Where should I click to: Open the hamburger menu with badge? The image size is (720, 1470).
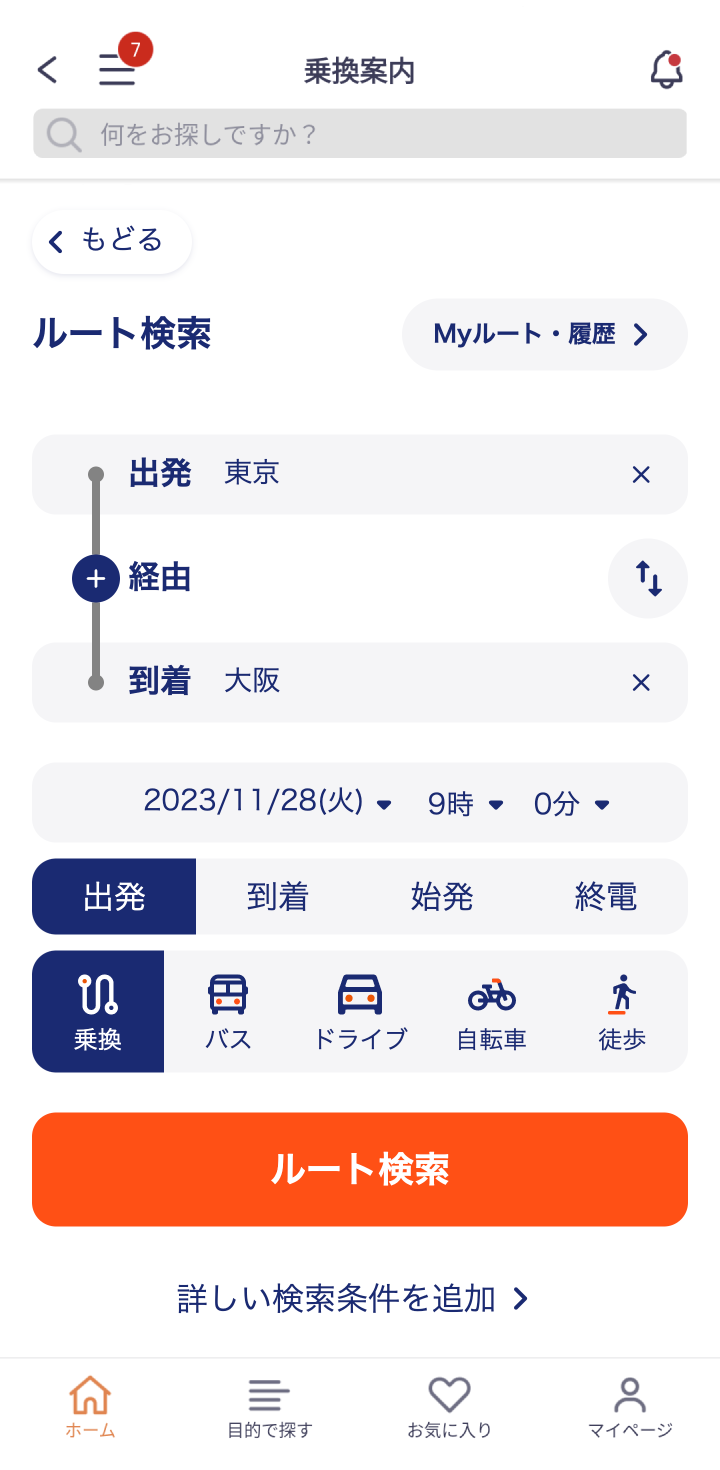[118, 70]
